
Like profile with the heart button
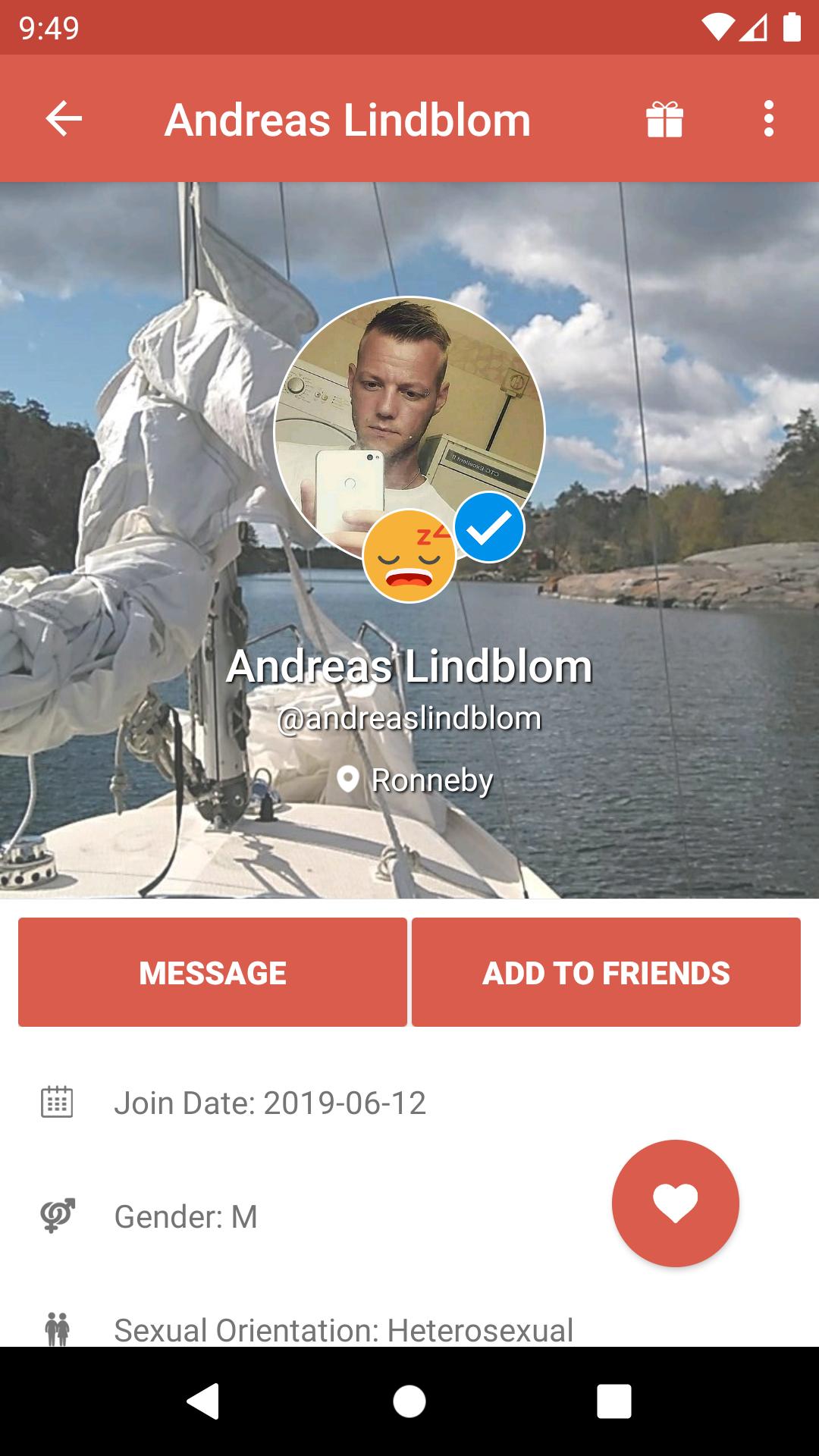[x=675, y=1203]
